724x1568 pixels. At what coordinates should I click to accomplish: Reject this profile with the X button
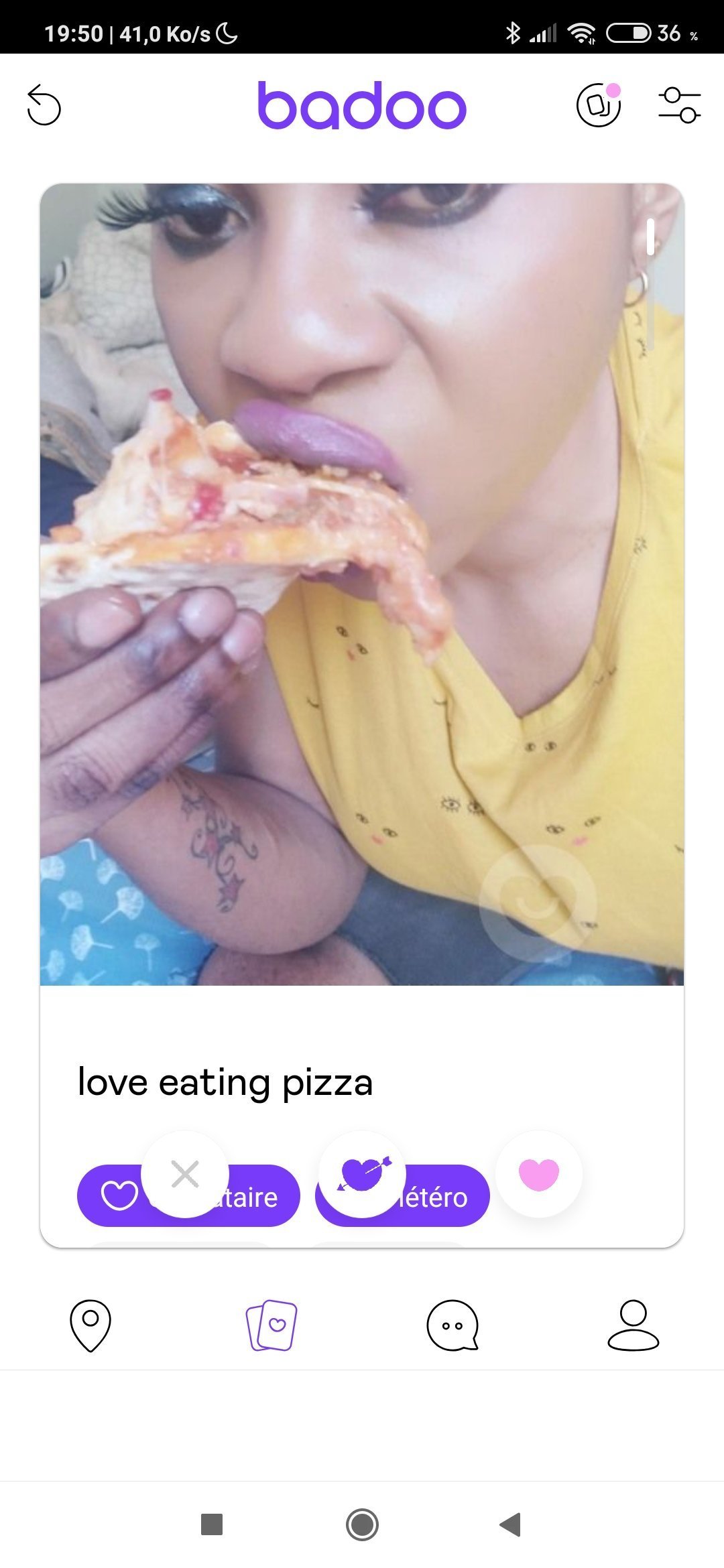pos(185,1174)
